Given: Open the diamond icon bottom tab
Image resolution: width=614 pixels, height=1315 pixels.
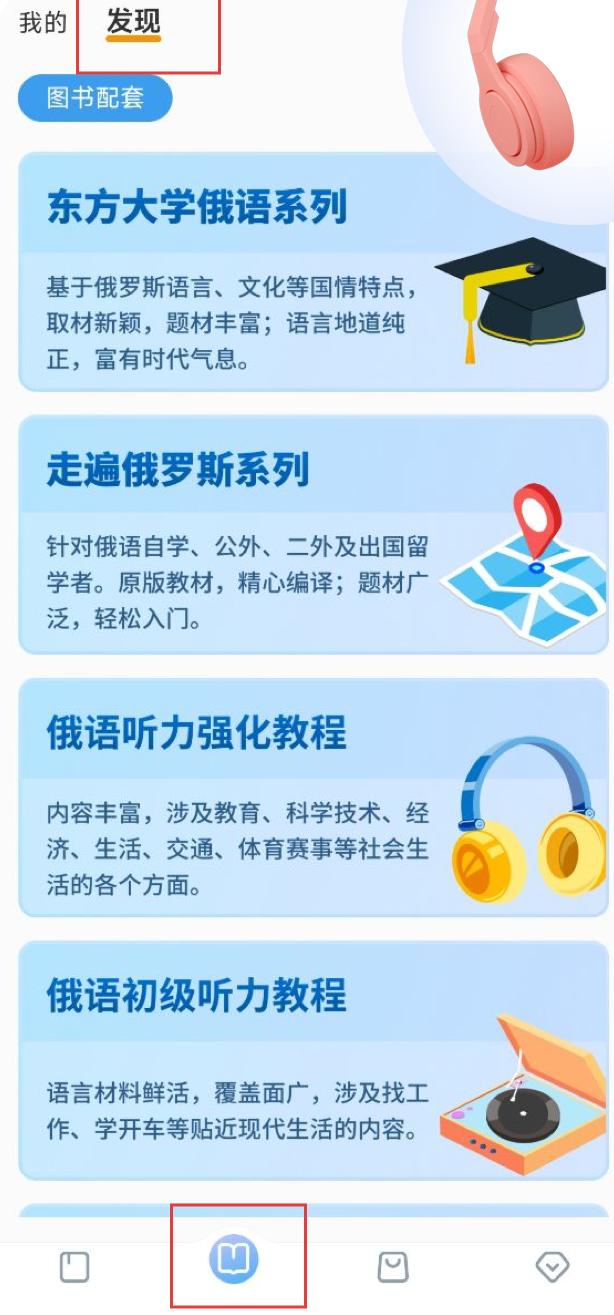Looking at the screenshot, I should tap(552, 1267).
